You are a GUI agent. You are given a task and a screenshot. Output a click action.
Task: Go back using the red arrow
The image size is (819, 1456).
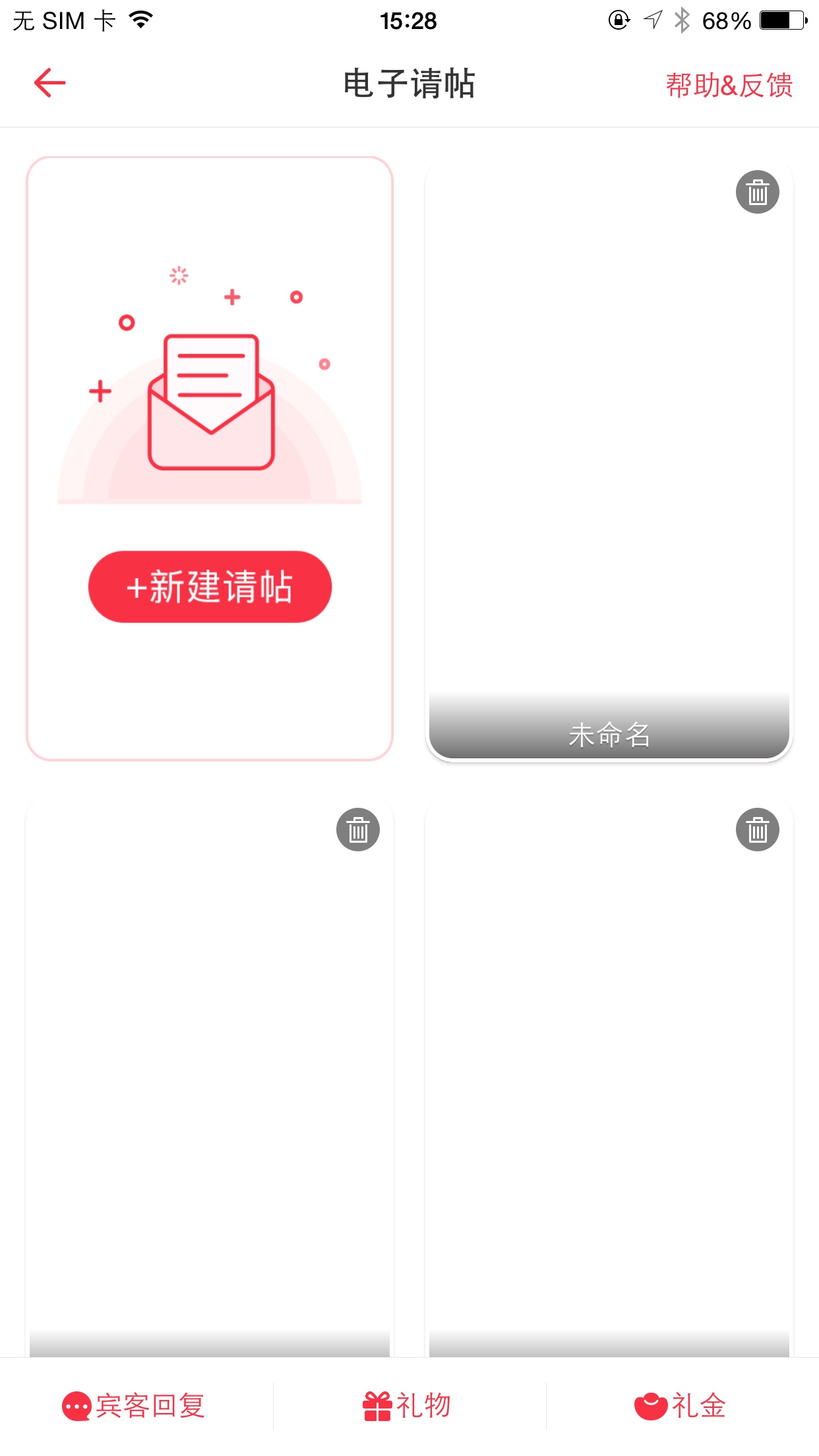pos(50,83)
